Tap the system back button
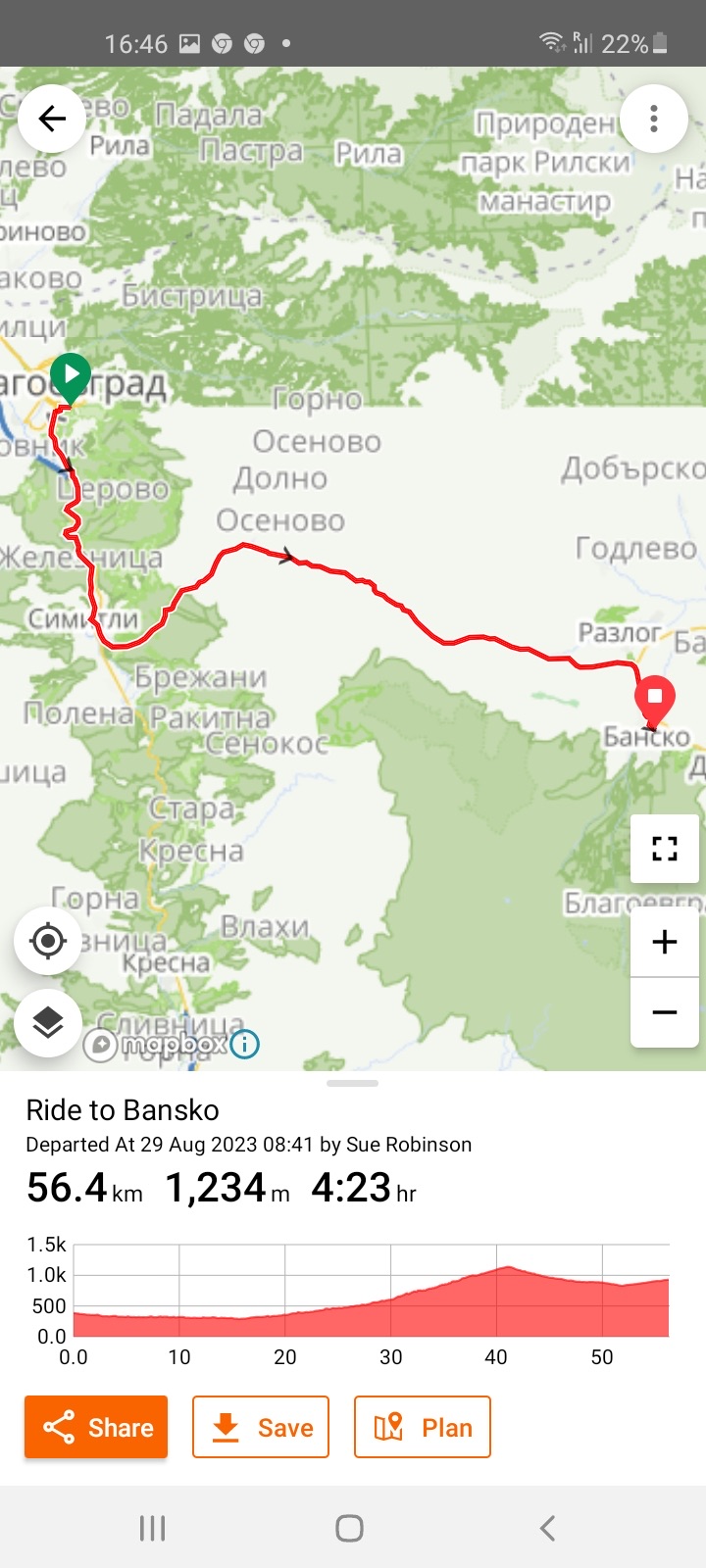 (x=547, y=1527)
